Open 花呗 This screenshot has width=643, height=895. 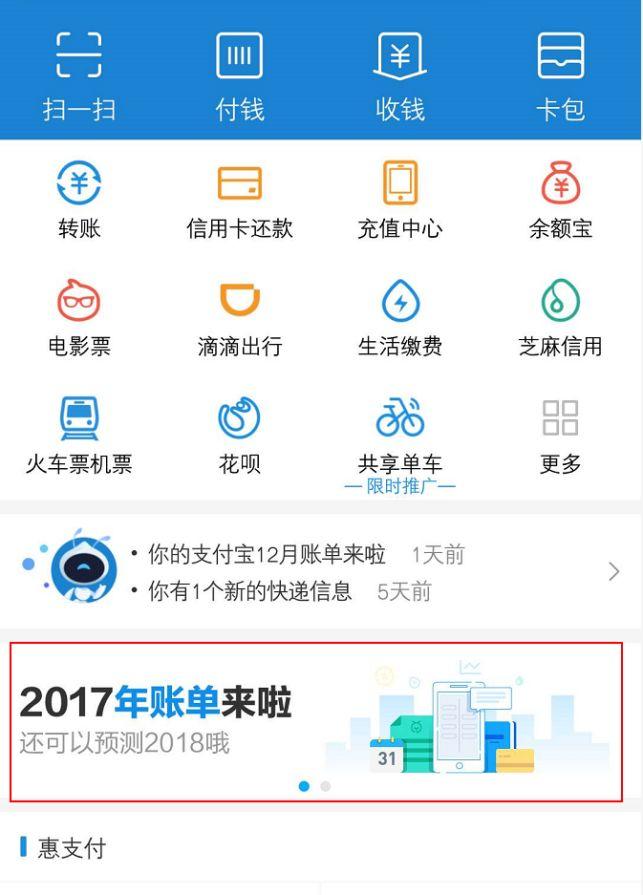[240, 435]
